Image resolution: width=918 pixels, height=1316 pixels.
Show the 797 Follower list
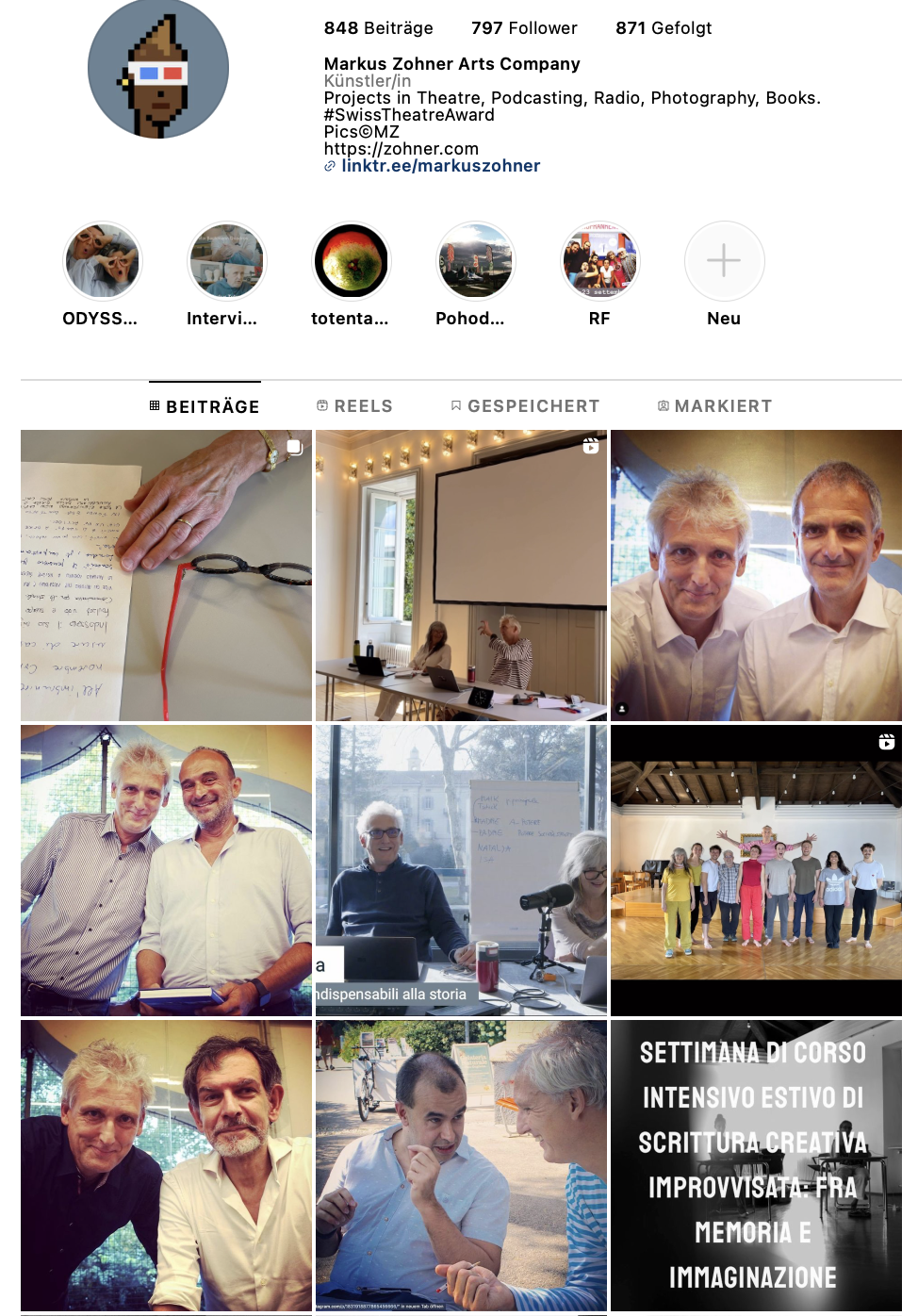click(524, 28)
